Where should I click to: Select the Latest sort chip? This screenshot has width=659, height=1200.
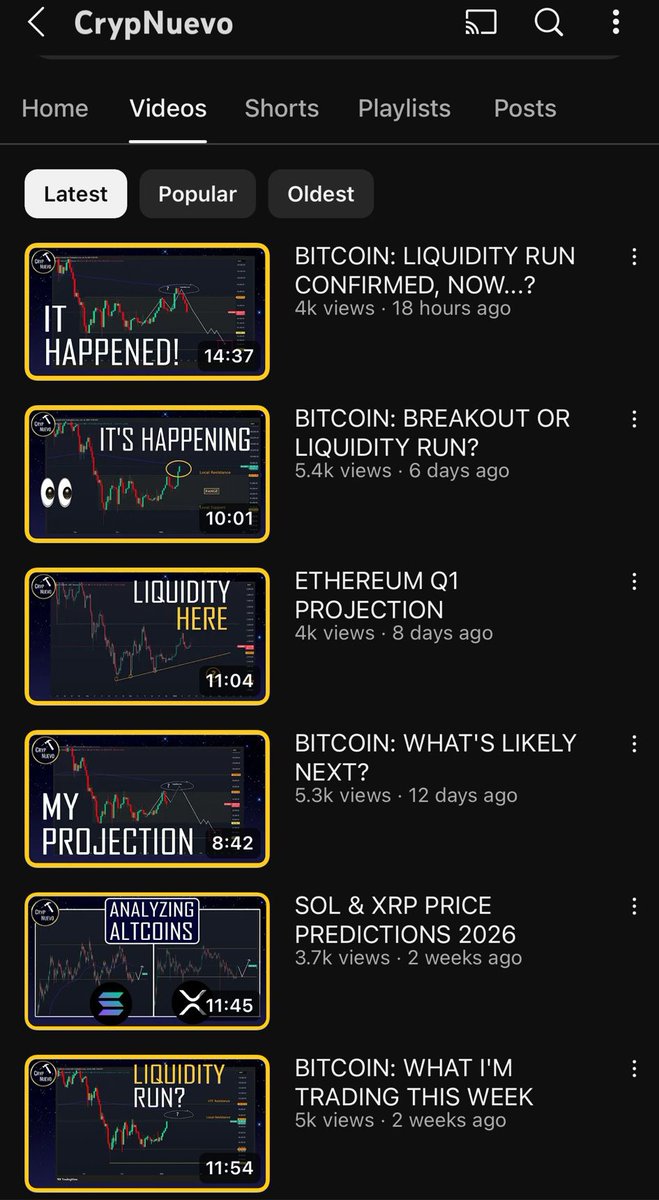75,194
